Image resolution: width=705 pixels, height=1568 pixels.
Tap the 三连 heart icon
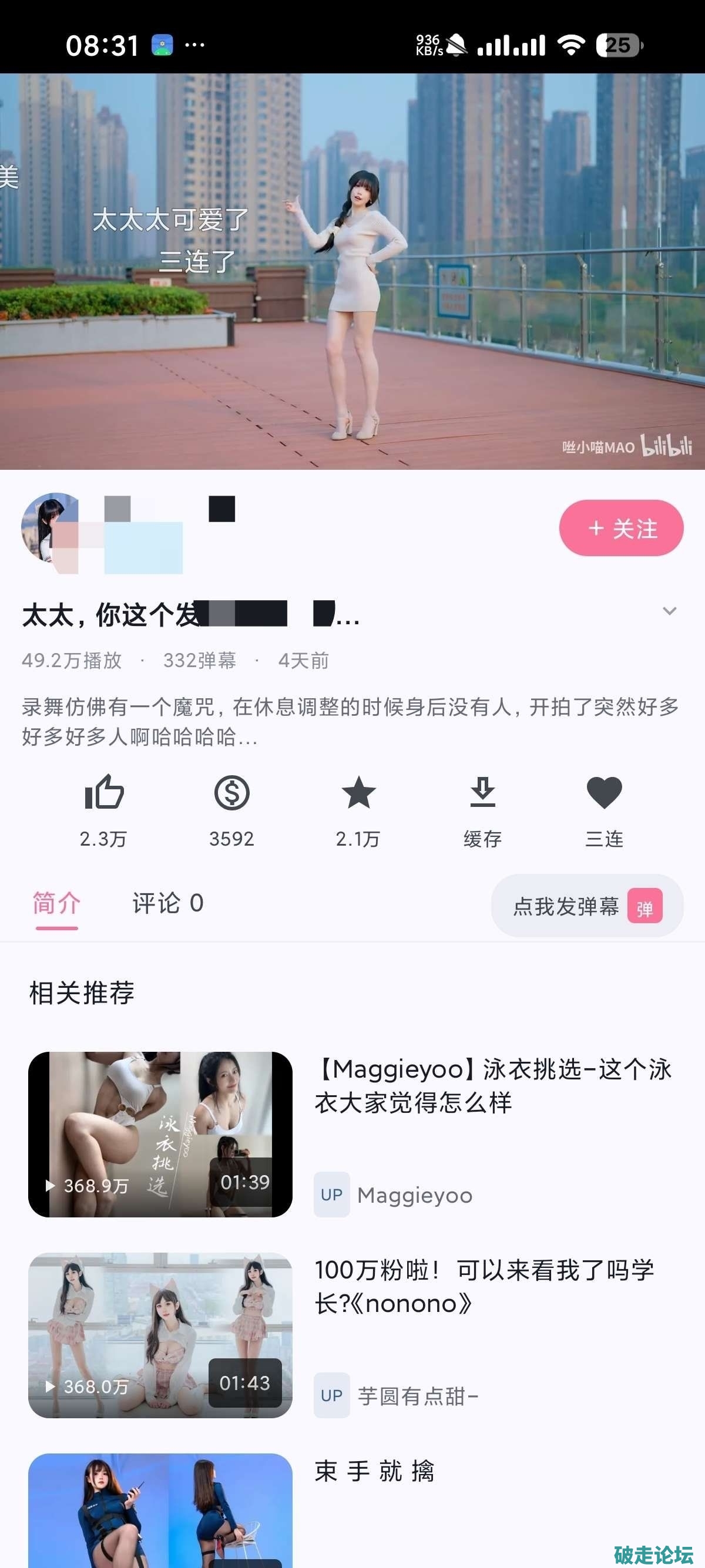tap(604, 793)
